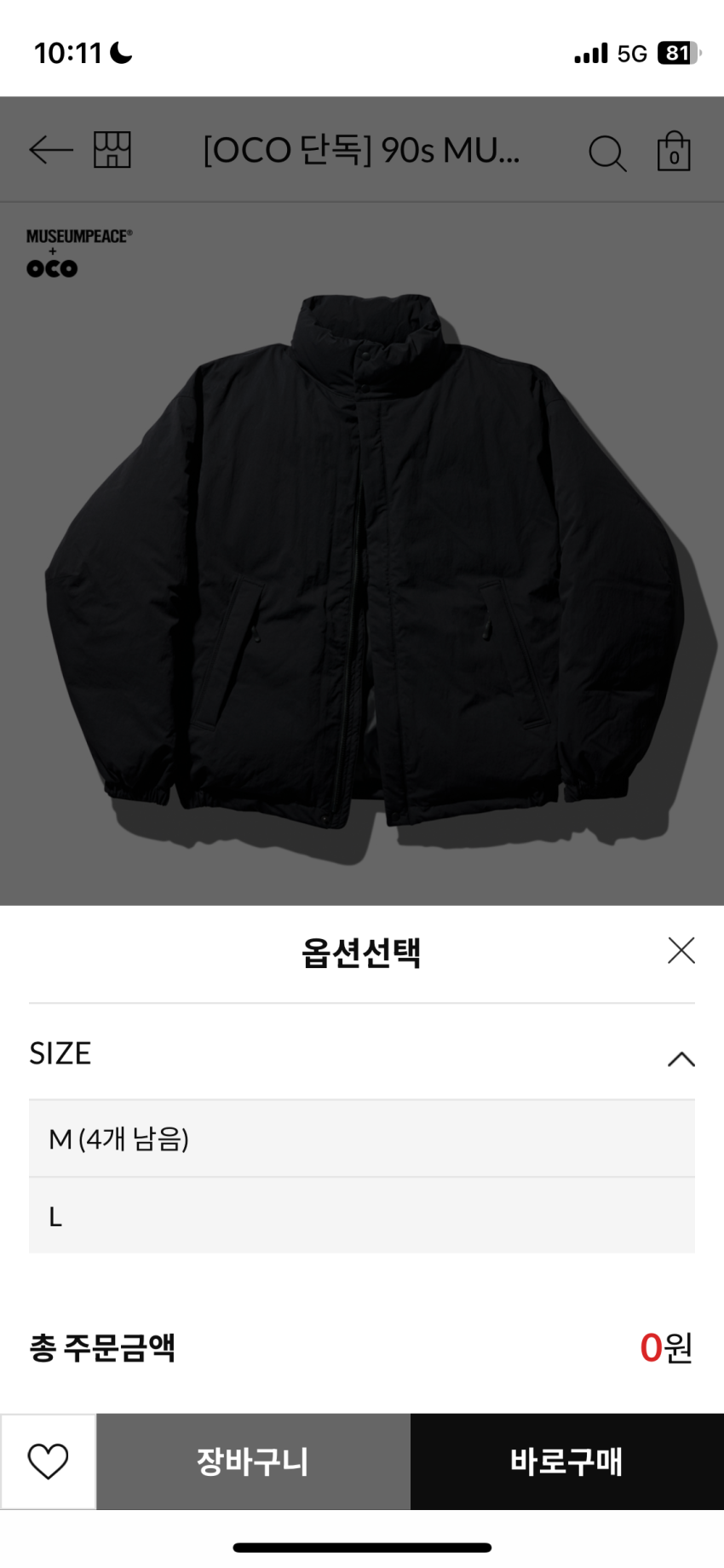Open the search magnifier

click(606, 153)
